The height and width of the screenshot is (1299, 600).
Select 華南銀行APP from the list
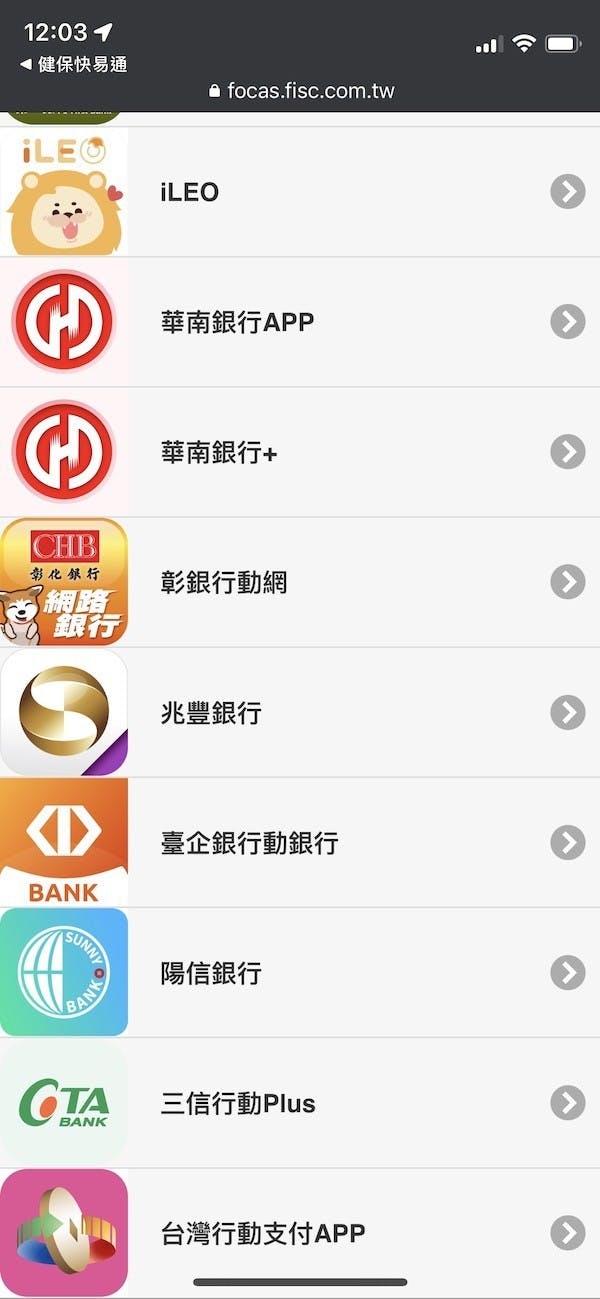pyautogui.click(x=300, y=322)
